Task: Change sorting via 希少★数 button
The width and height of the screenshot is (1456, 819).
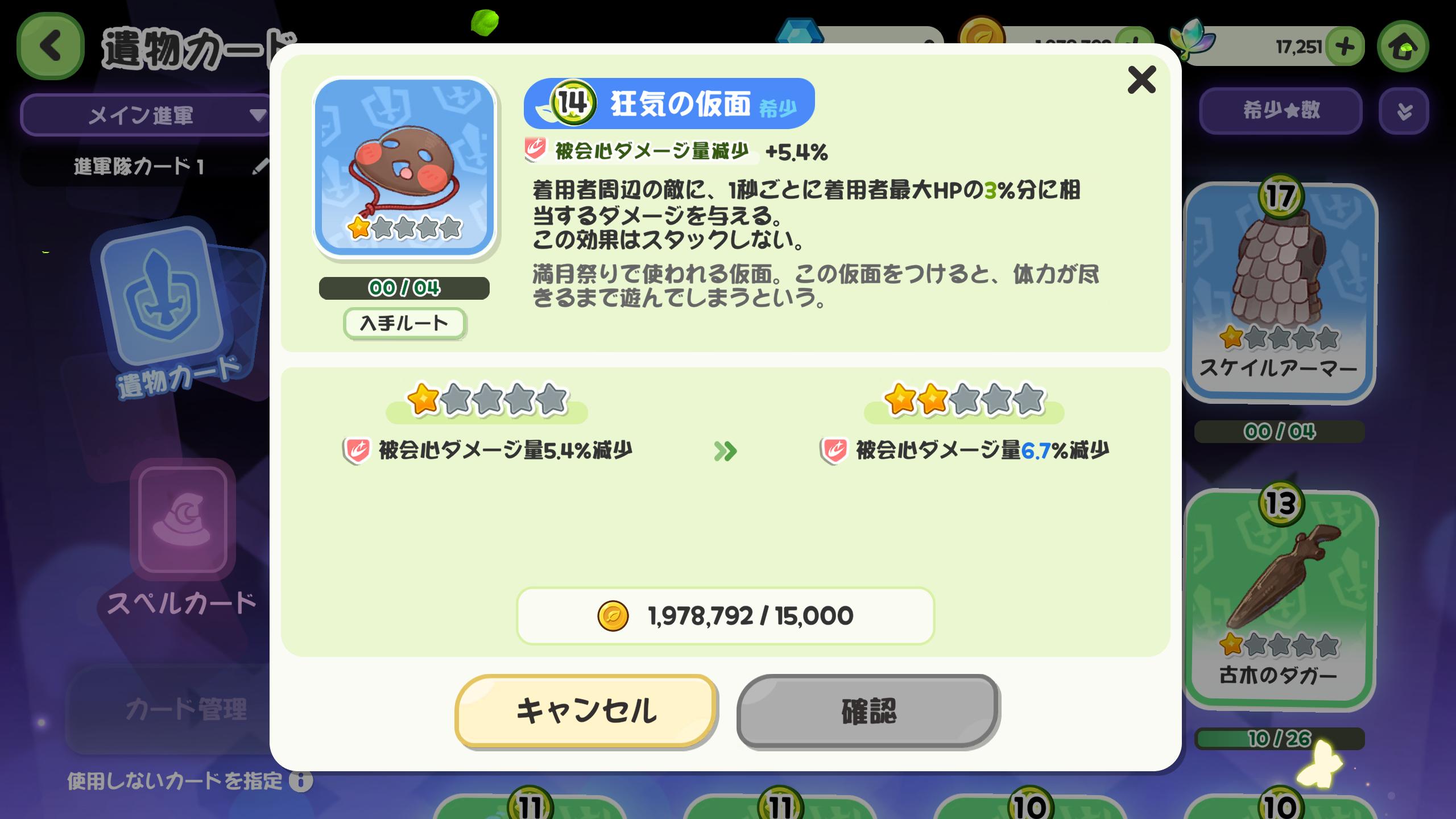Action: click(x=1280, y=110)
